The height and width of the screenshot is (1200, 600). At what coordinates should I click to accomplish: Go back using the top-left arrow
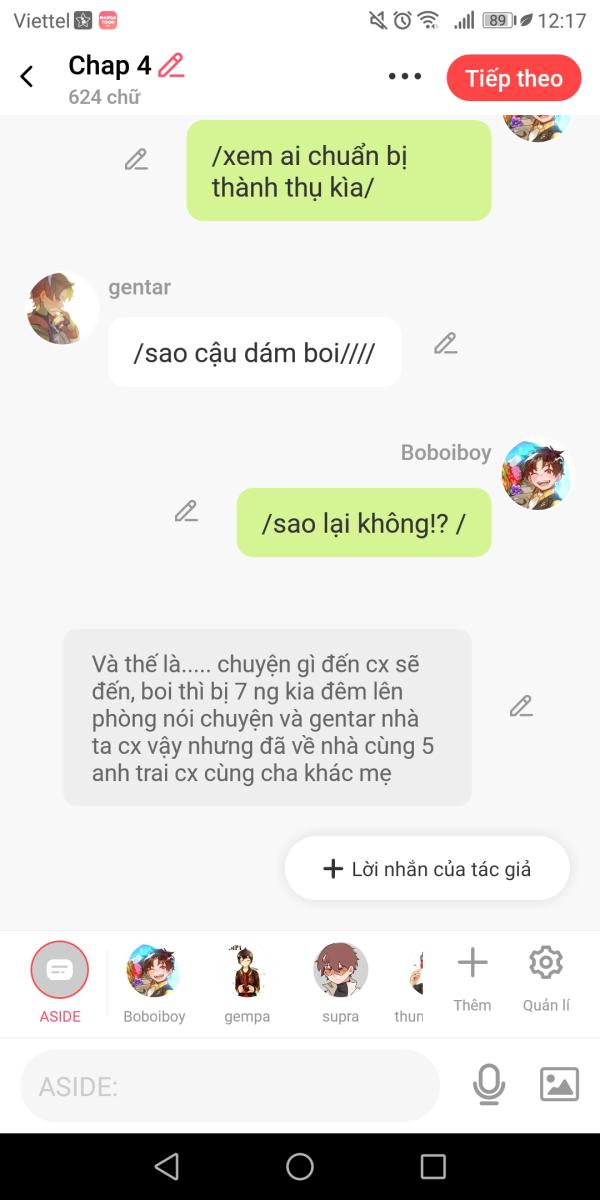pos(27,76)
